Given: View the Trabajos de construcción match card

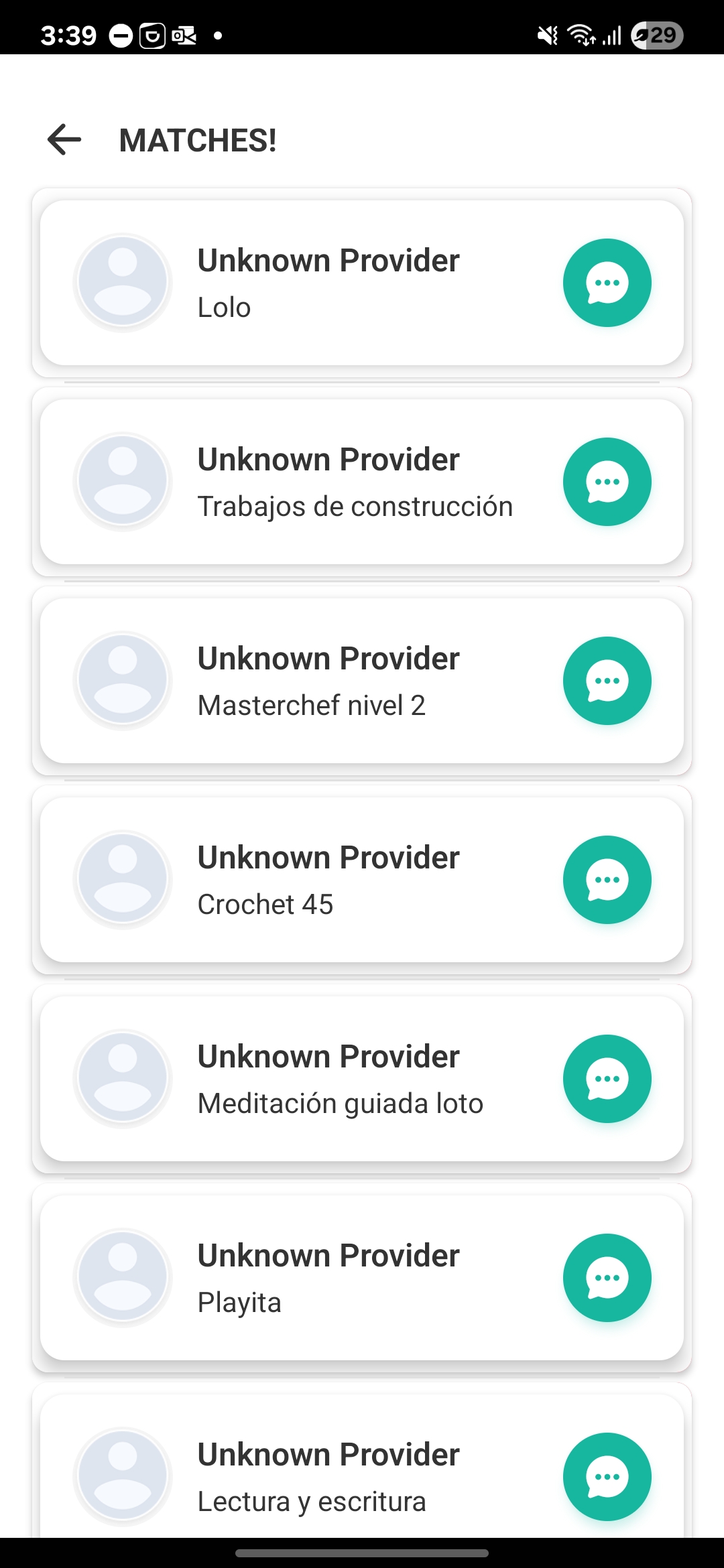Looking at the screenshot, I should pos(328,482).
